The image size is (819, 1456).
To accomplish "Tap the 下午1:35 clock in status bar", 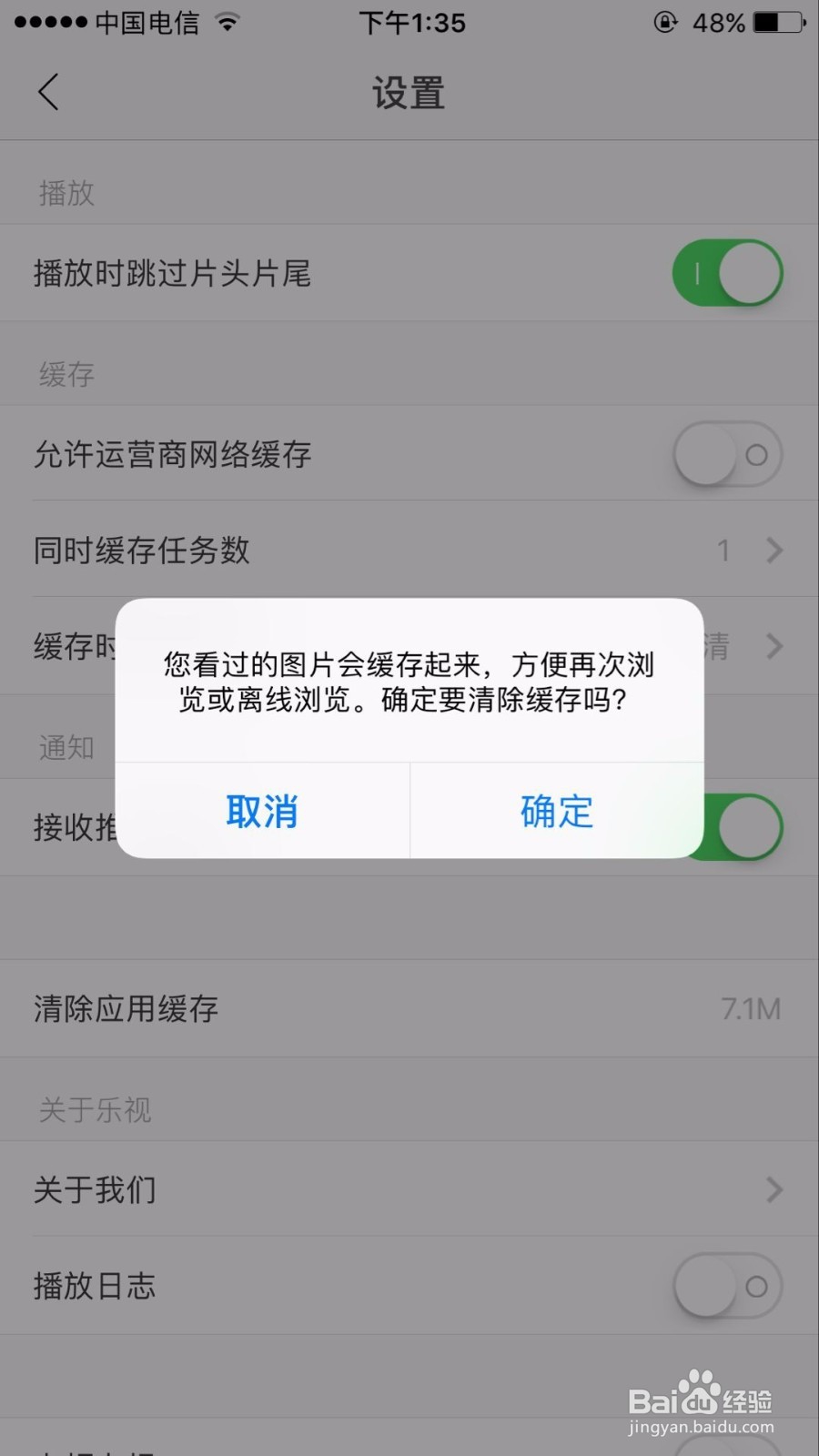I will click(412, 22).
